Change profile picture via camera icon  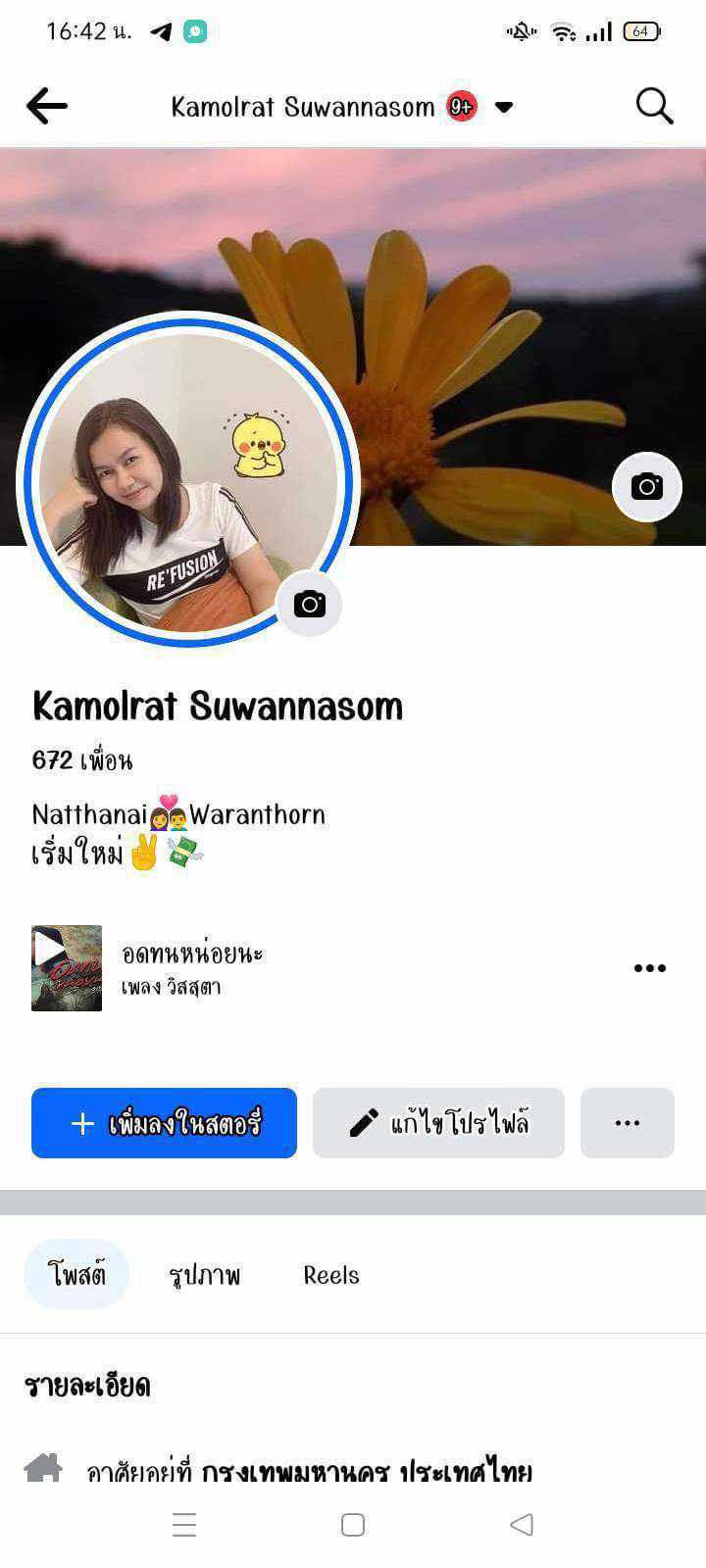309,604
